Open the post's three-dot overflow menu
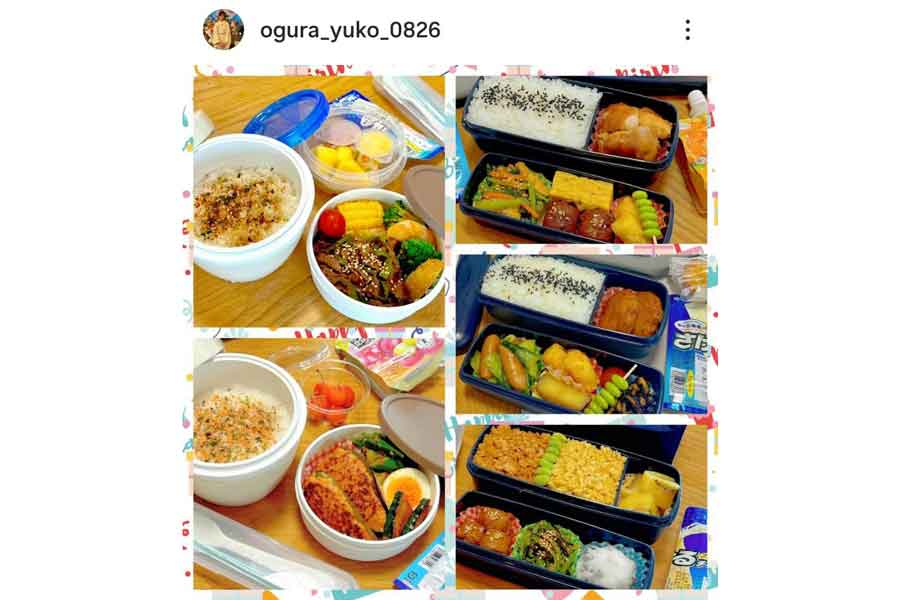Screen dimensions: 900x600 (687, 30)
